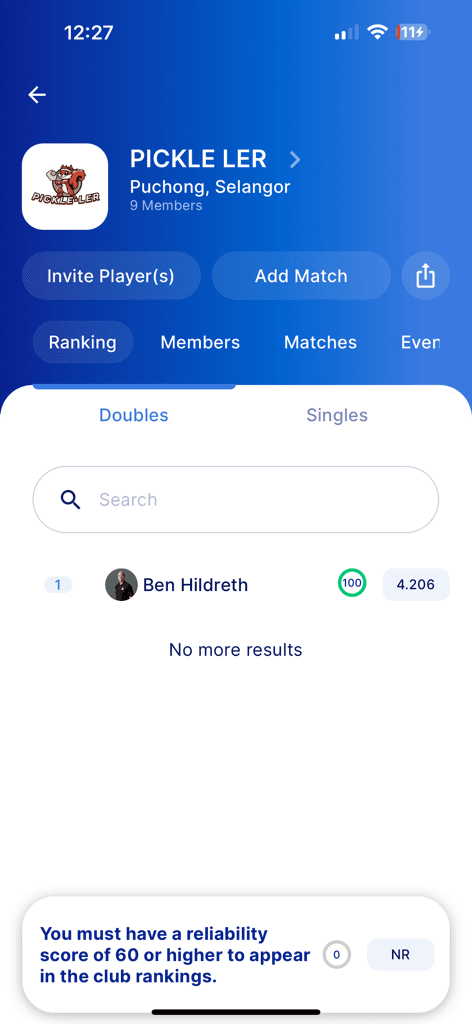Screen dimensions: 472x1024
Task: Add a new match
Action: [301, 276]
